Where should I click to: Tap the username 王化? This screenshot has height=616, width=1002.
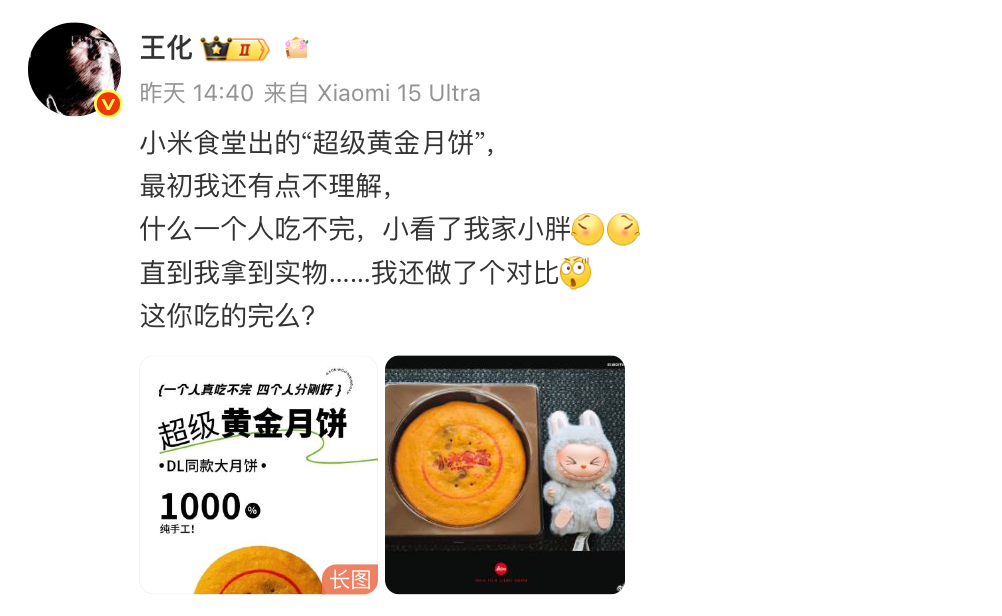(166, 47)
